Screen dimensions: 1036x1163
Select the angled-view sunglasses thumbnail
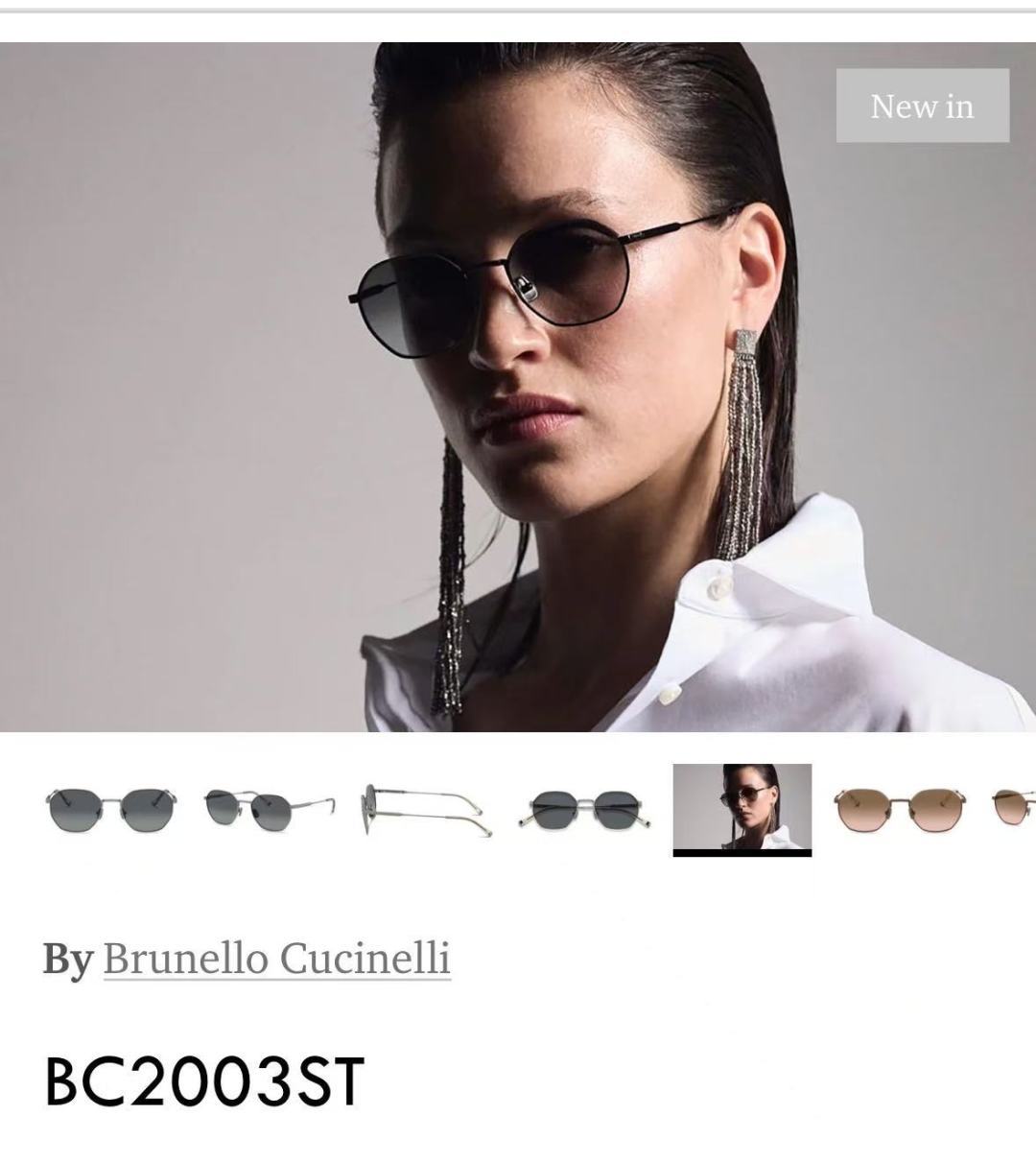(x=271, y=809)
